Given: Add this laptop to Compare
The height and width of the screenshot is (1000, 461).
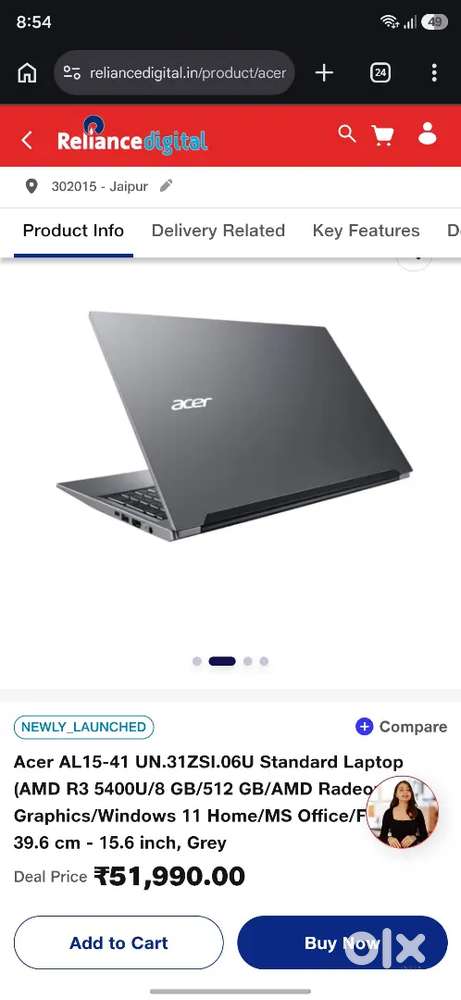Looking at the screenshot, I should 401,726.
